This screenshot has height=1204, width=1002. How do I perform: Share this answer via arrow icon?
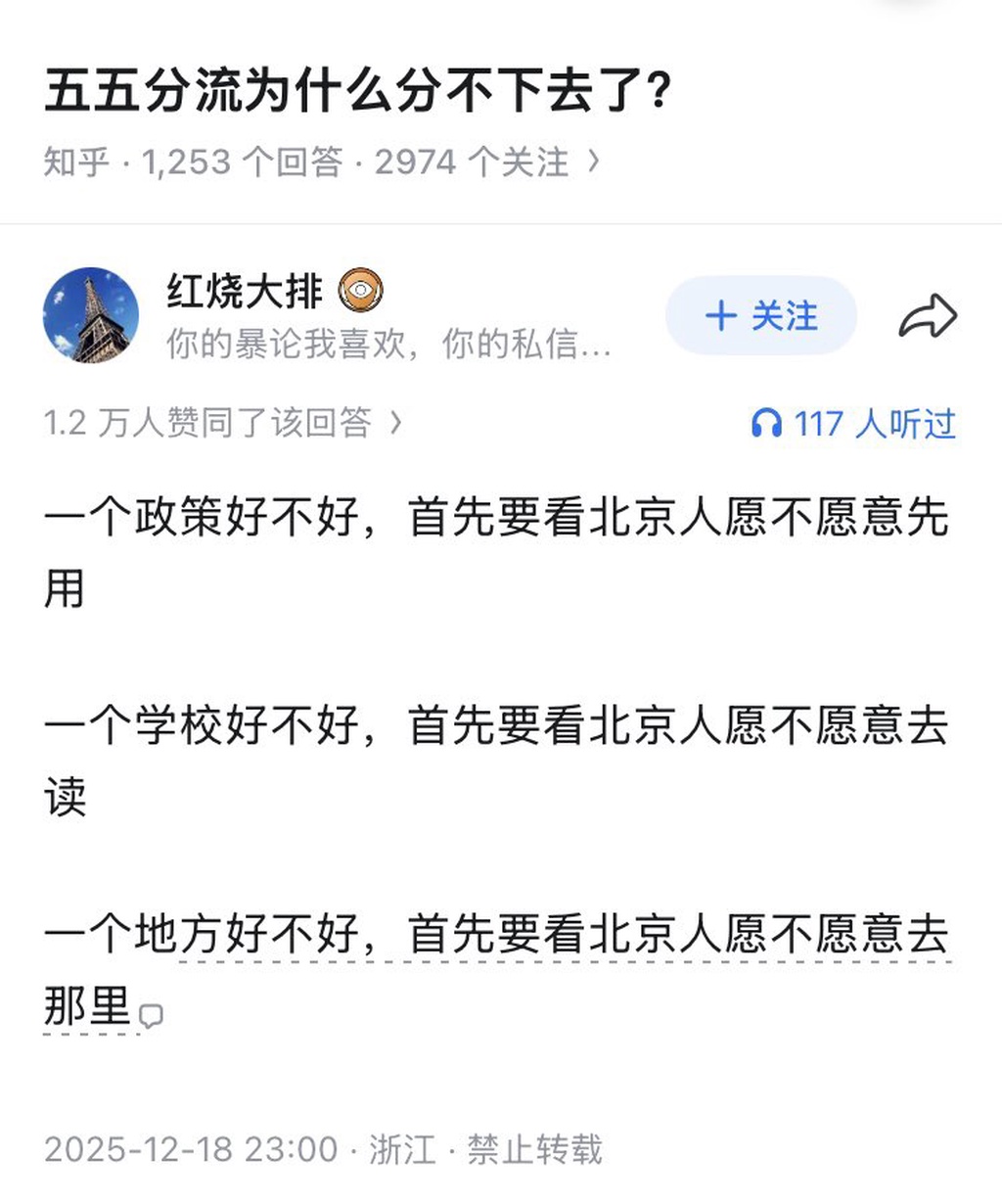point(927,316)
